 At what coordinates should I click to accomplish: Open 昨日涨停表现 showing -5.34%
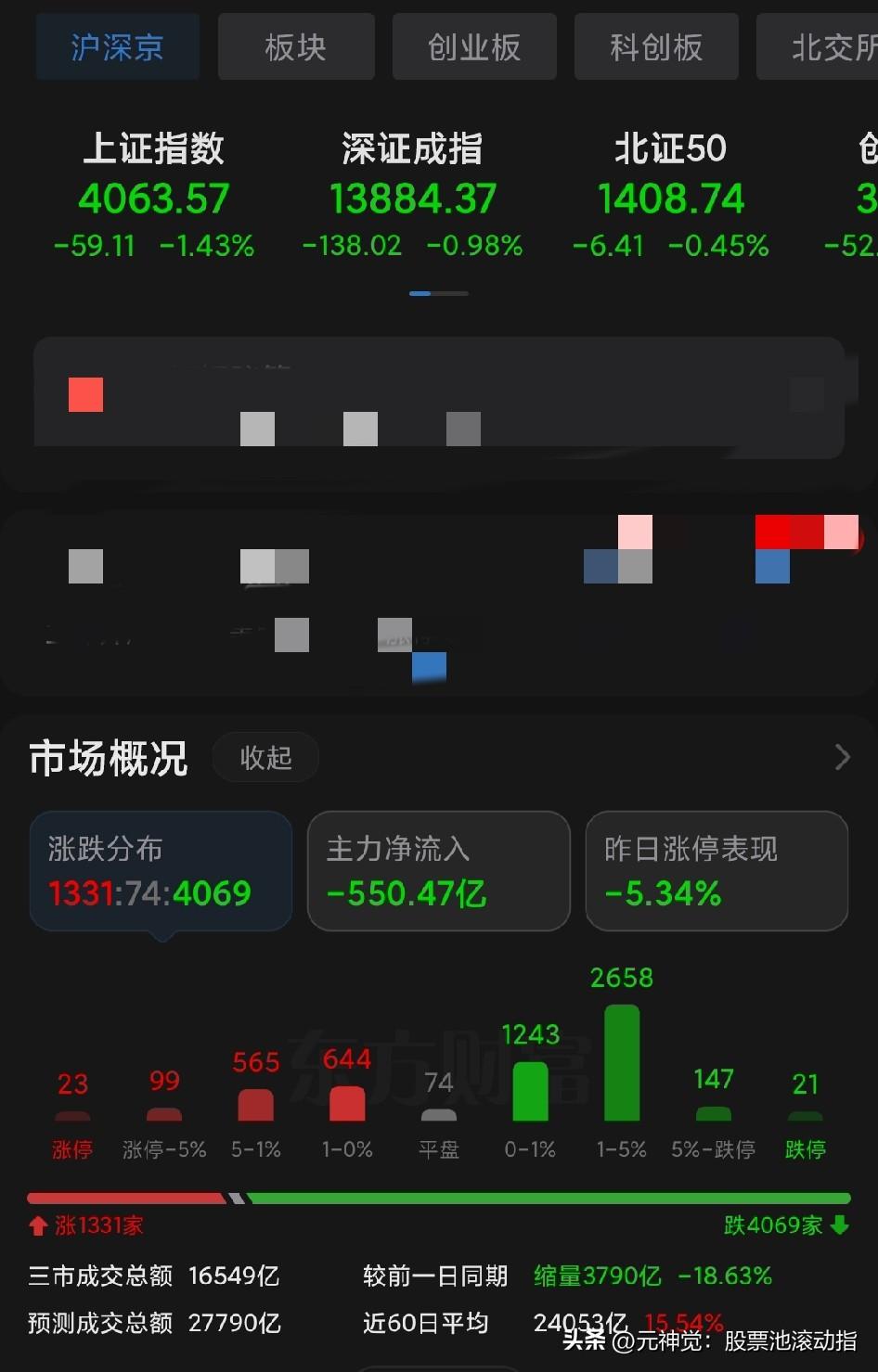(717, 870)
